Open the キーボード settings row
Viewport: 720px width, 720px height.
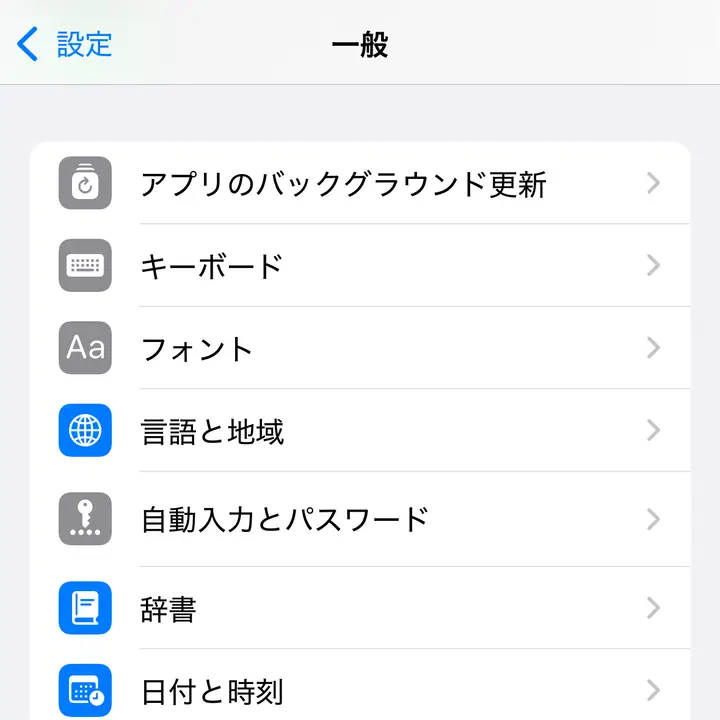click(360, 266)
